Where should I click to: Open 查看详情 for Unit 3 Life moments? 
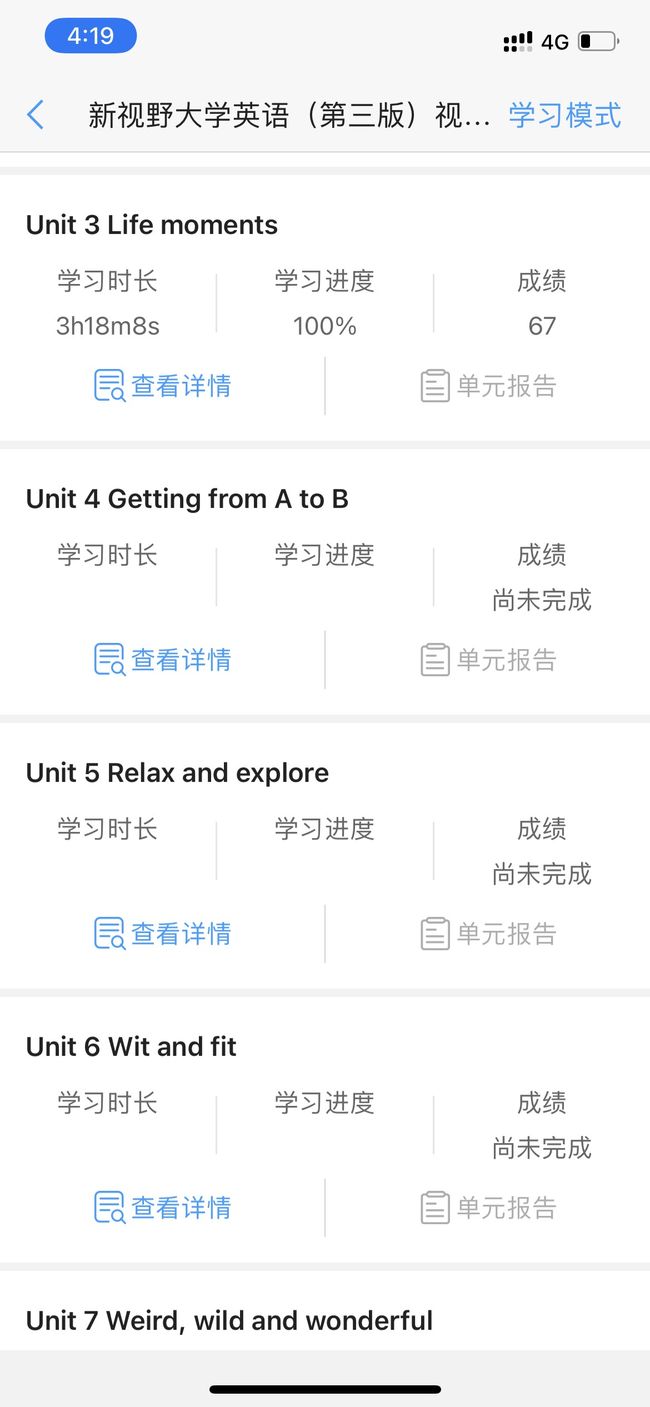click(162, 386)
